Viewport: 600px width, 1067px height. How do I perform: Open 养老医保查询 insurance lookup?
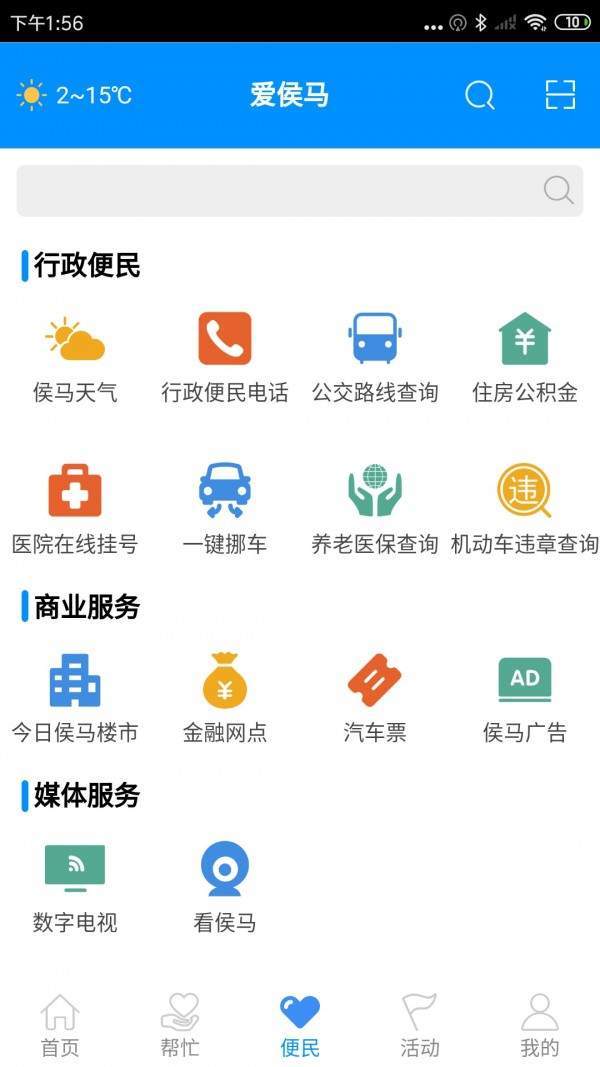375,509
